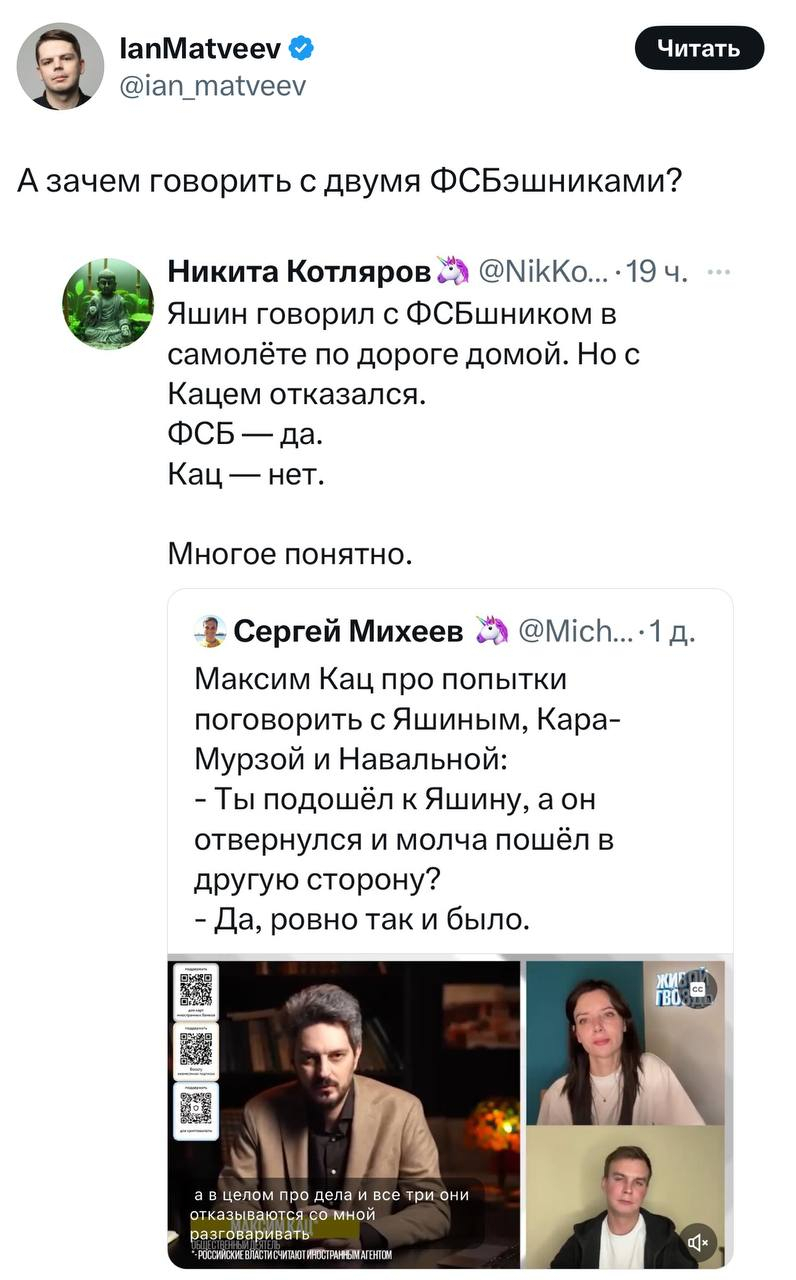Tap the Читать follow button
The image size is (796, 1280).
(699, 48)
